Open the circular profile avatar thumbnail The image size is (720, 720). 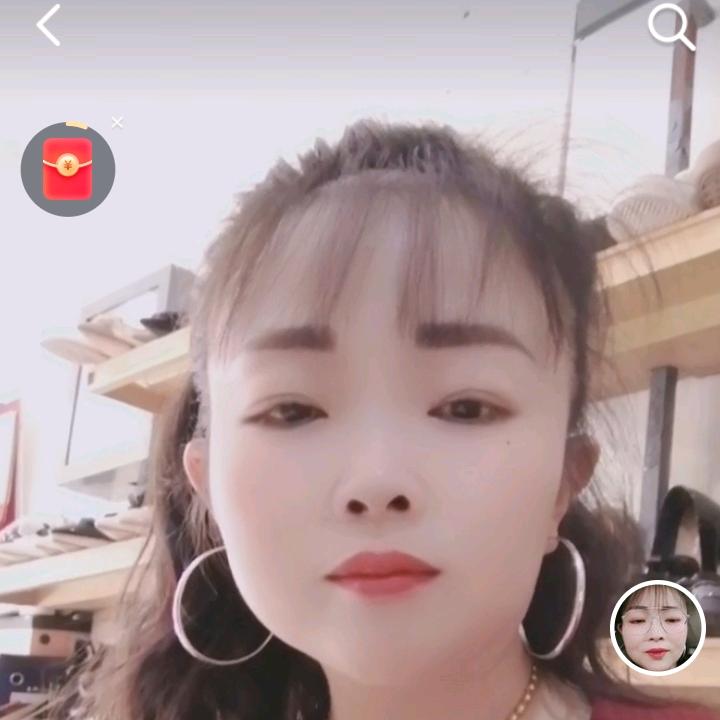click(x=657, y=628)
